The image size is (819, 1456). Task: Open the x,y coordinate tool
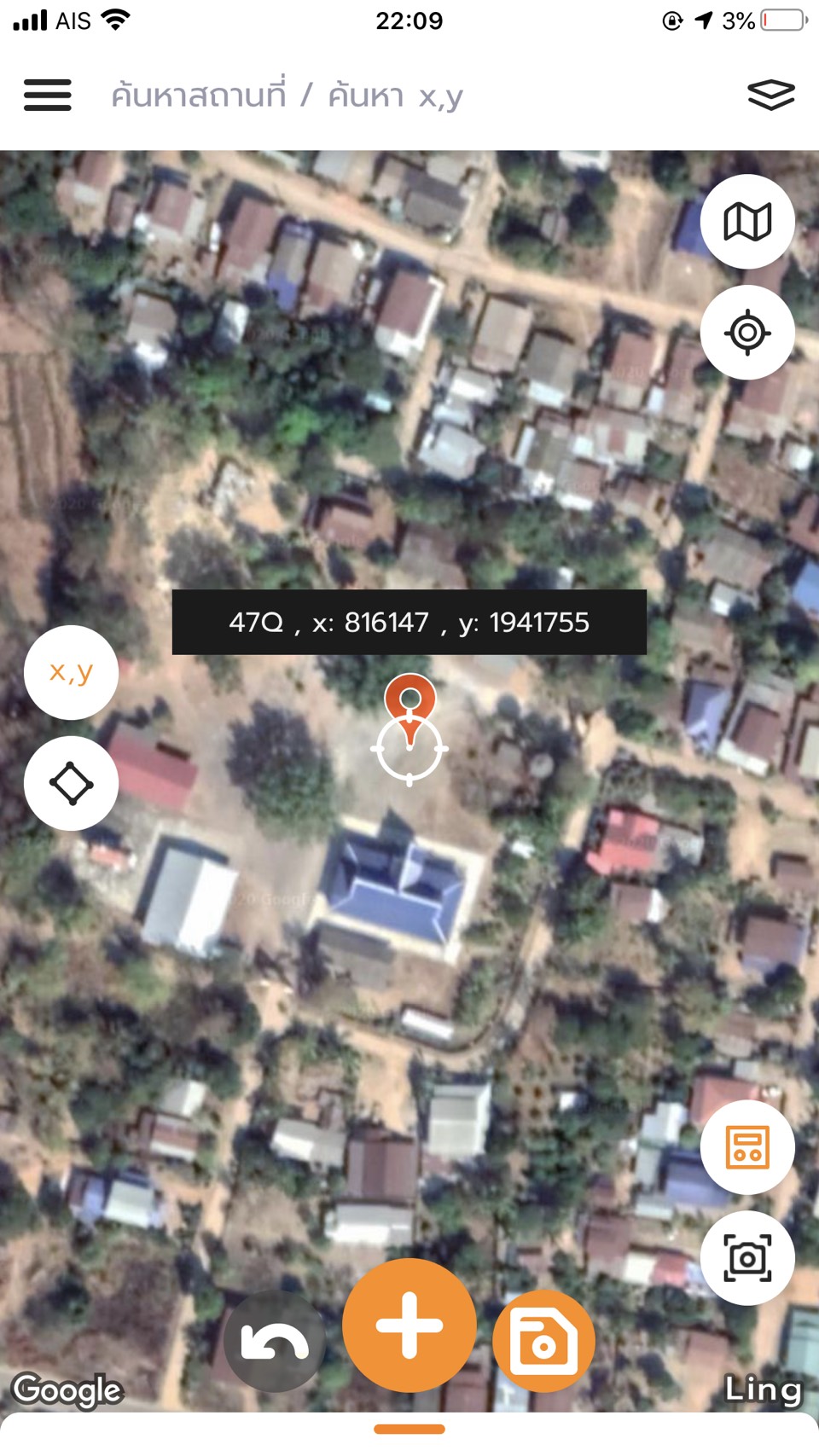point(71,672)
